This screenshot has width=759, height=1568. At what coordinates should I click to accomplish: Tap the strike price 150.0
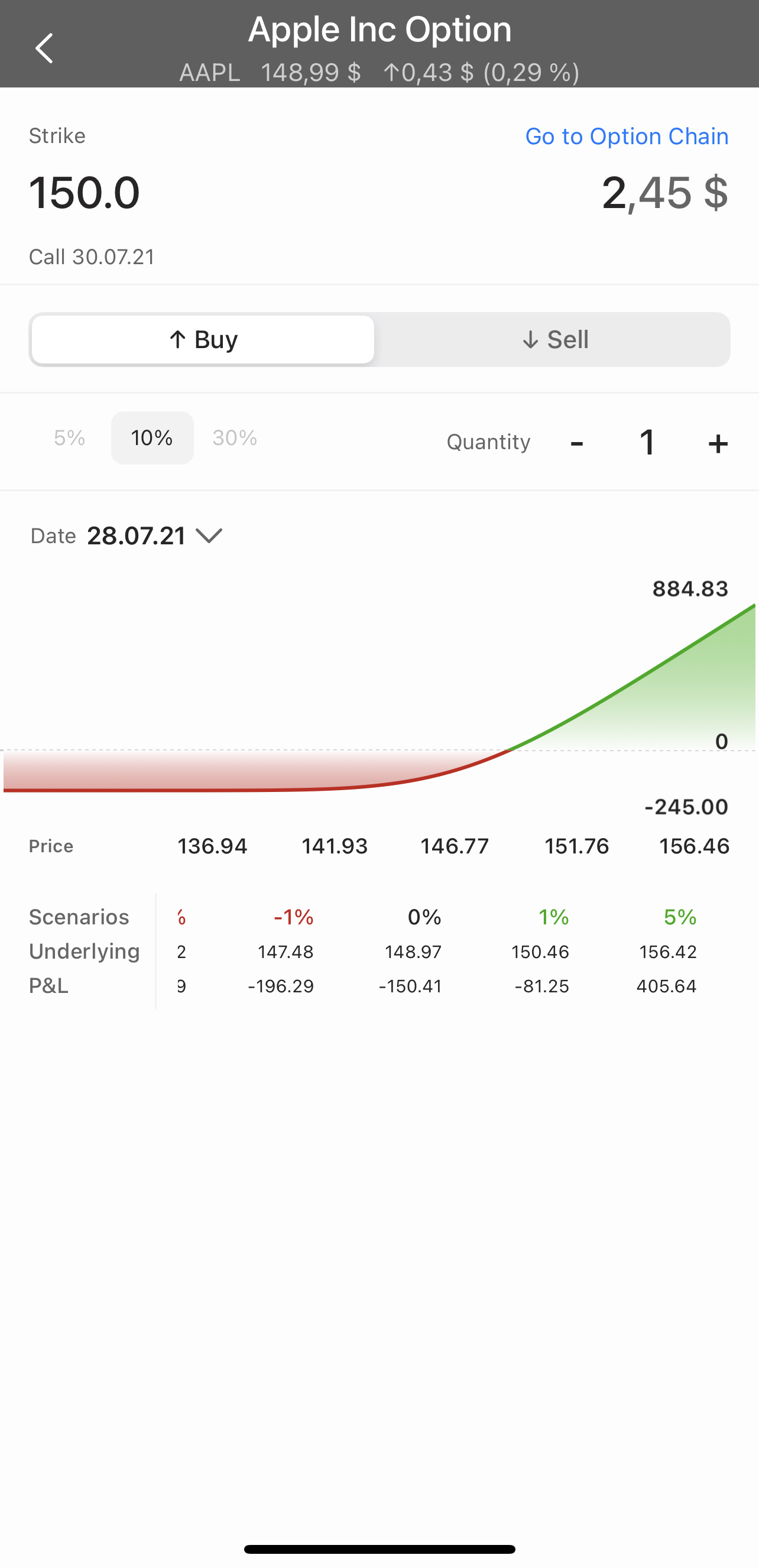[x=85, y=192]
